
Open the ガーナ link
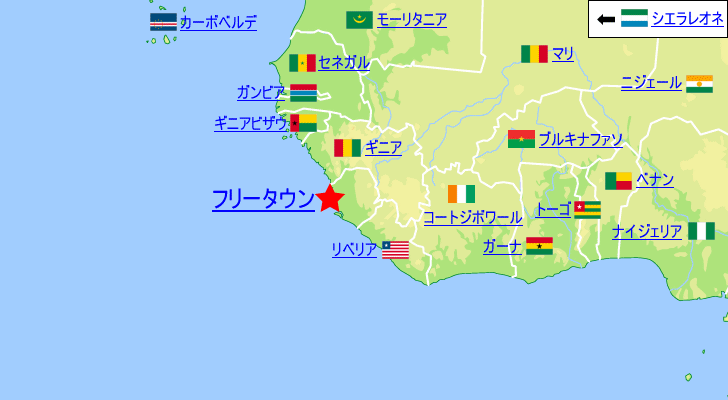[502, 246]
